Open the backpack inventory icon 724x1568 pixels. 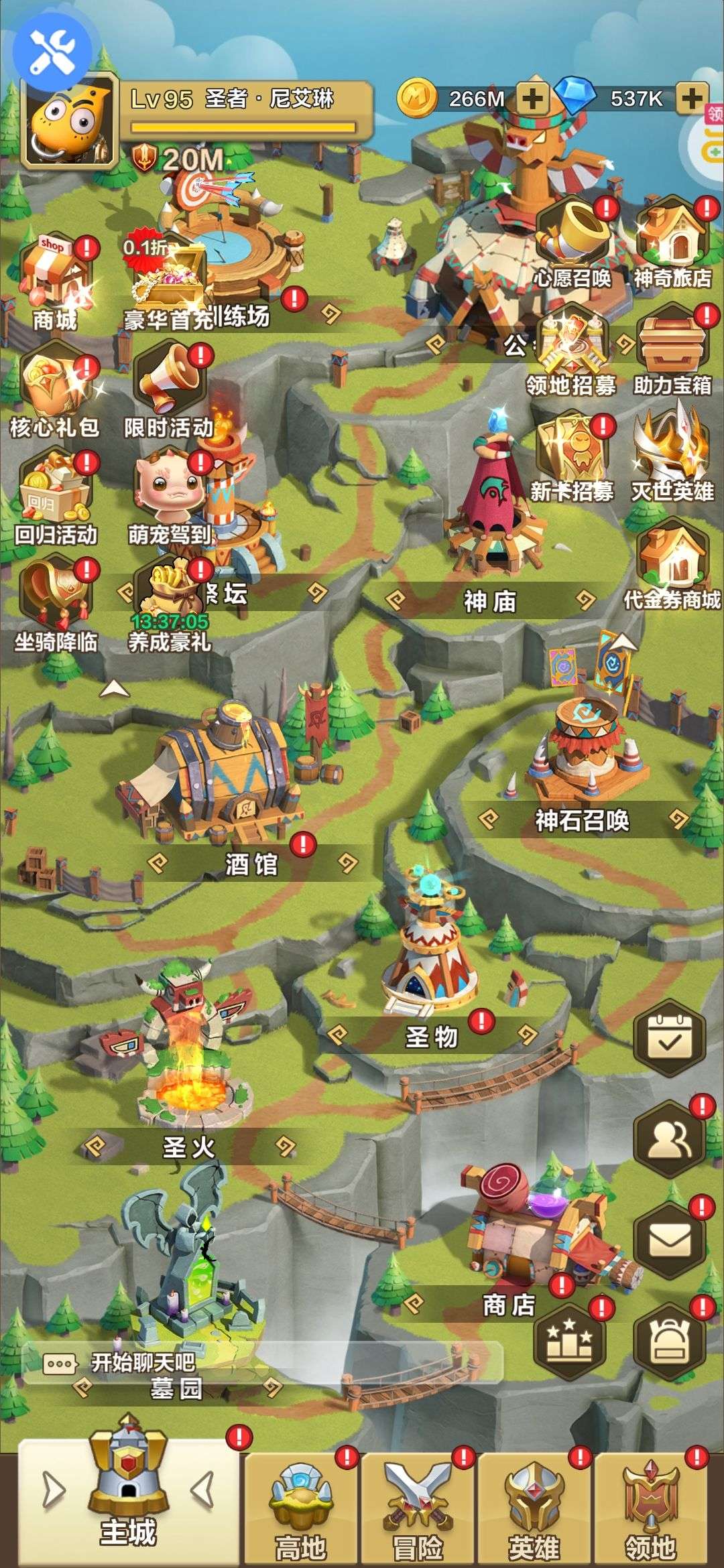pos(670,1340)
